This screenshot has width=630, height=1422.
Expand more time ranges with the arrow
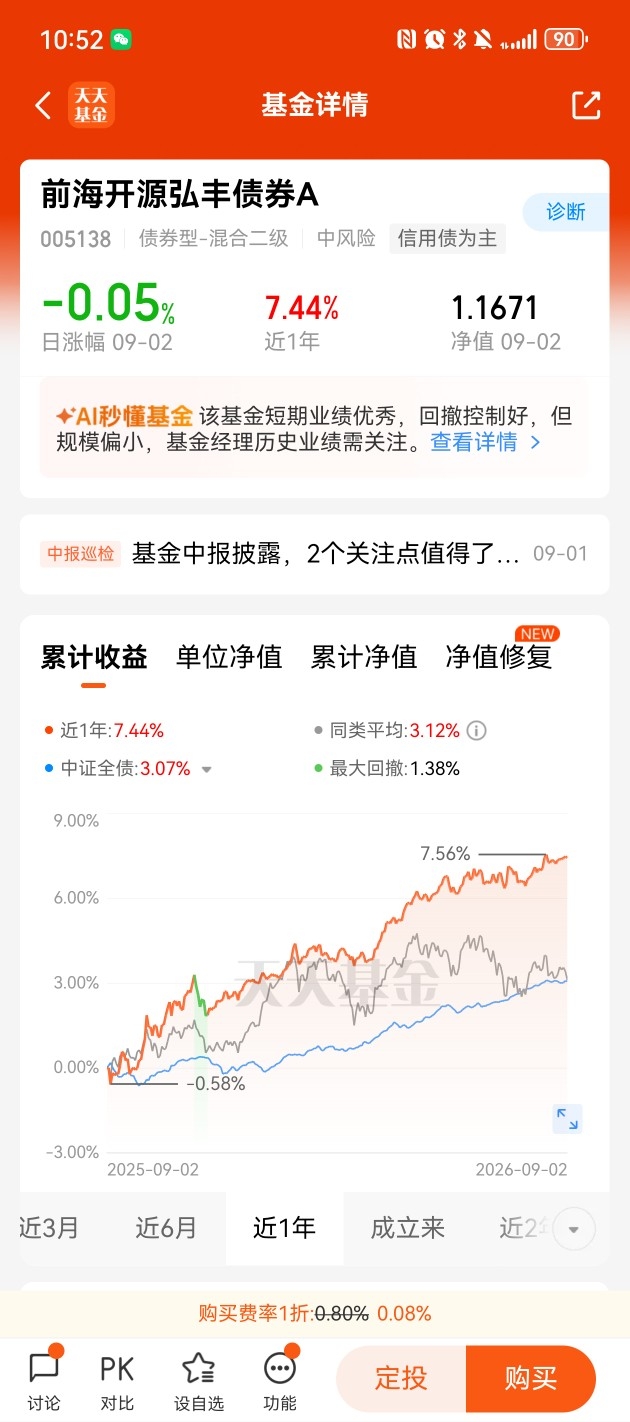tap(574, 1229)
